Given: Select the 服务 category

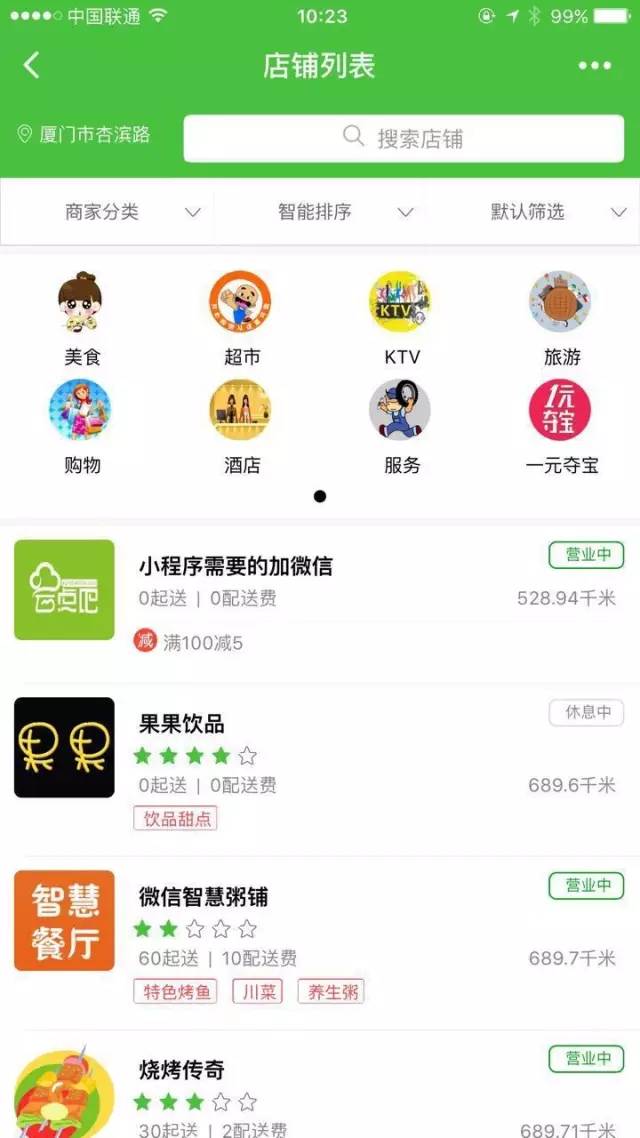Looking at the screenshot, I should 401,427.
